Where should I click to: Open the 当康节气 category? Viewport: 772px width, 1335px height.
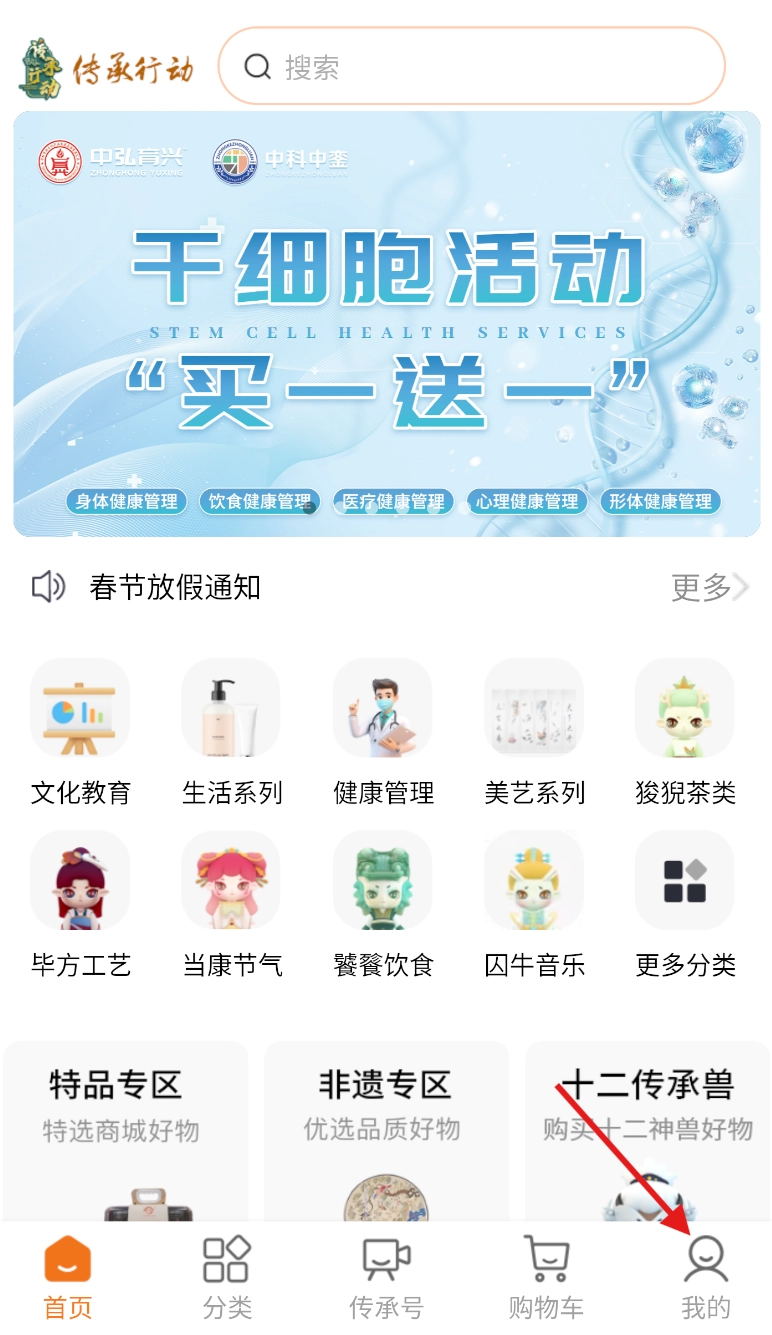232,904
